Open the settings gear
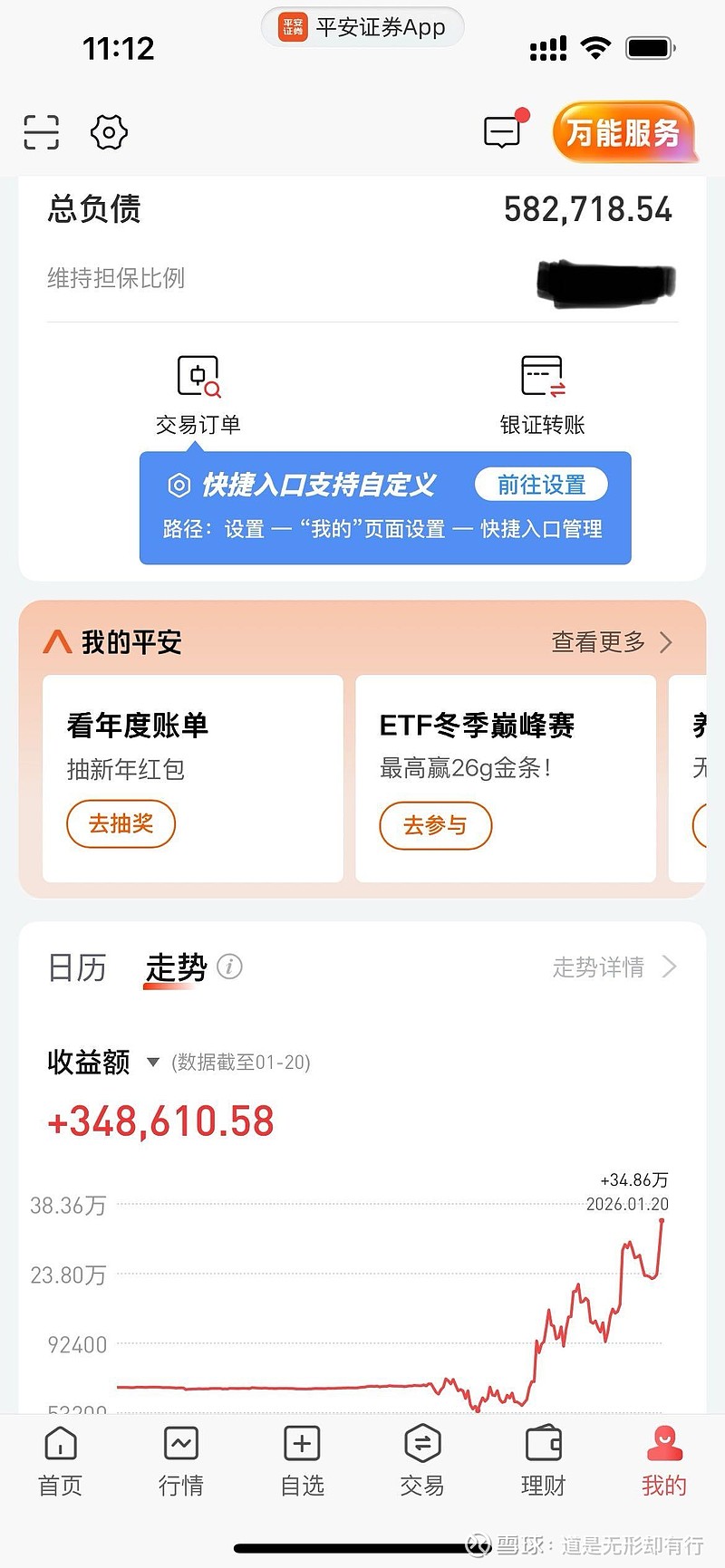 [x=109, y=131]
